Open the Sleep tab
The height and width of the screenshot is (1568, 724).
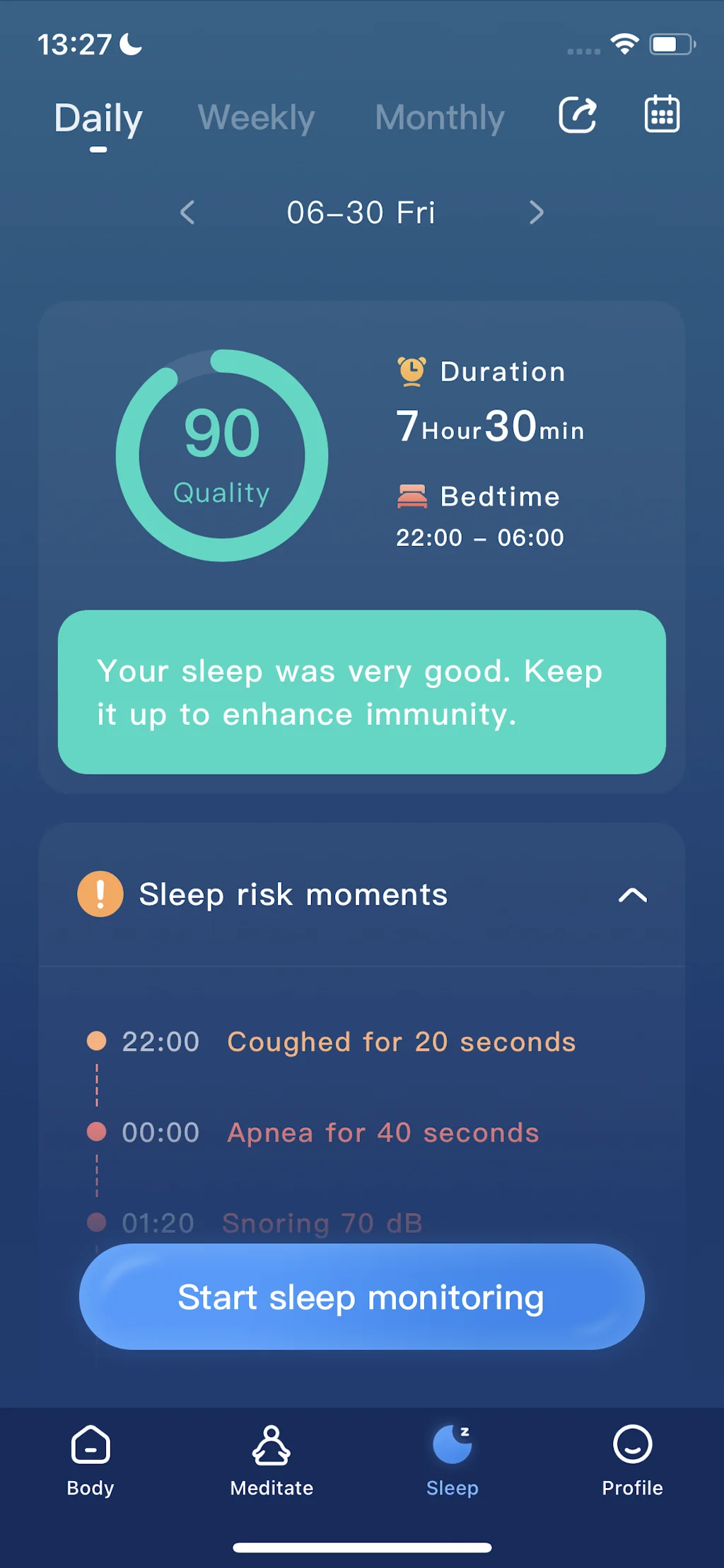click(452, 1460)
